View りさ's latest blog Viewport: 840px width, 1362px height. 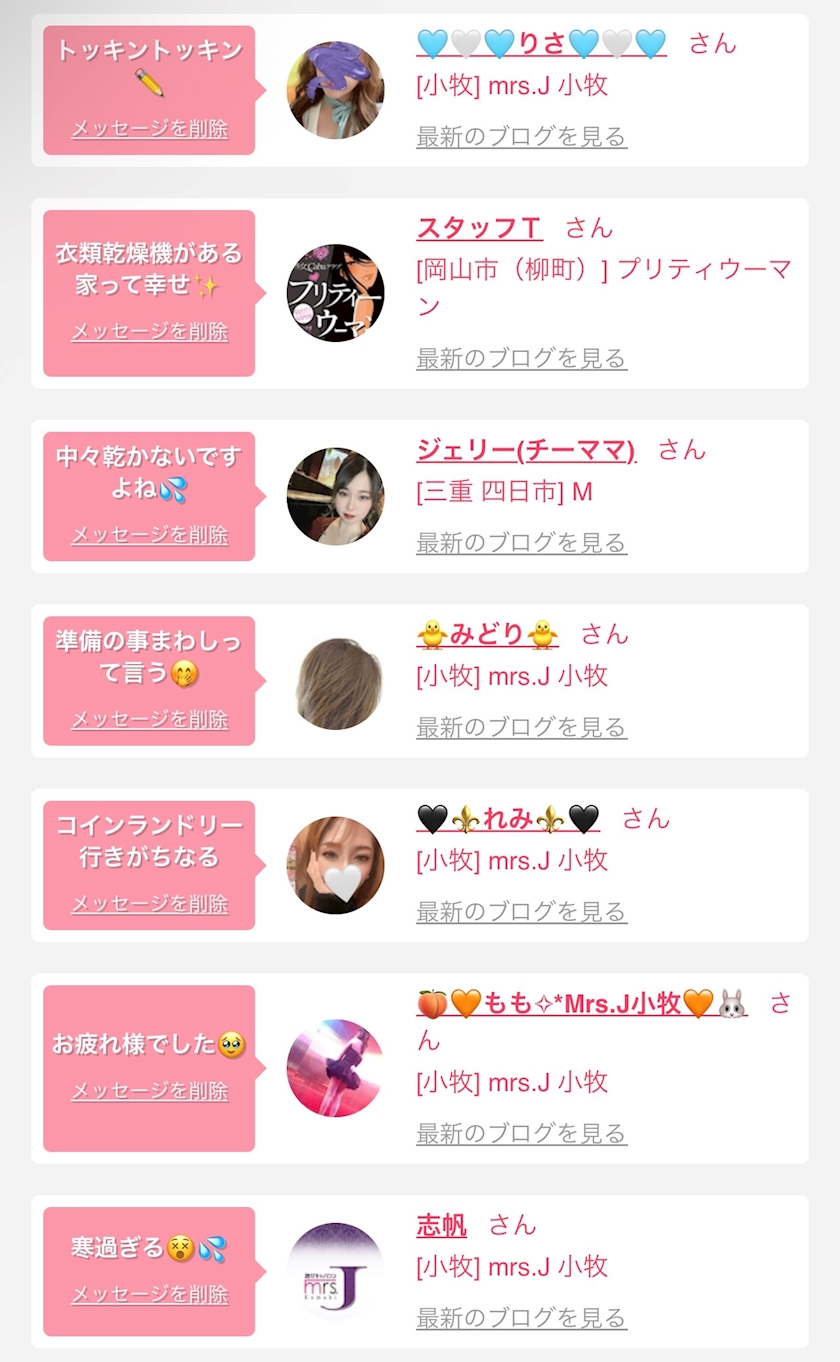point(521,136)
